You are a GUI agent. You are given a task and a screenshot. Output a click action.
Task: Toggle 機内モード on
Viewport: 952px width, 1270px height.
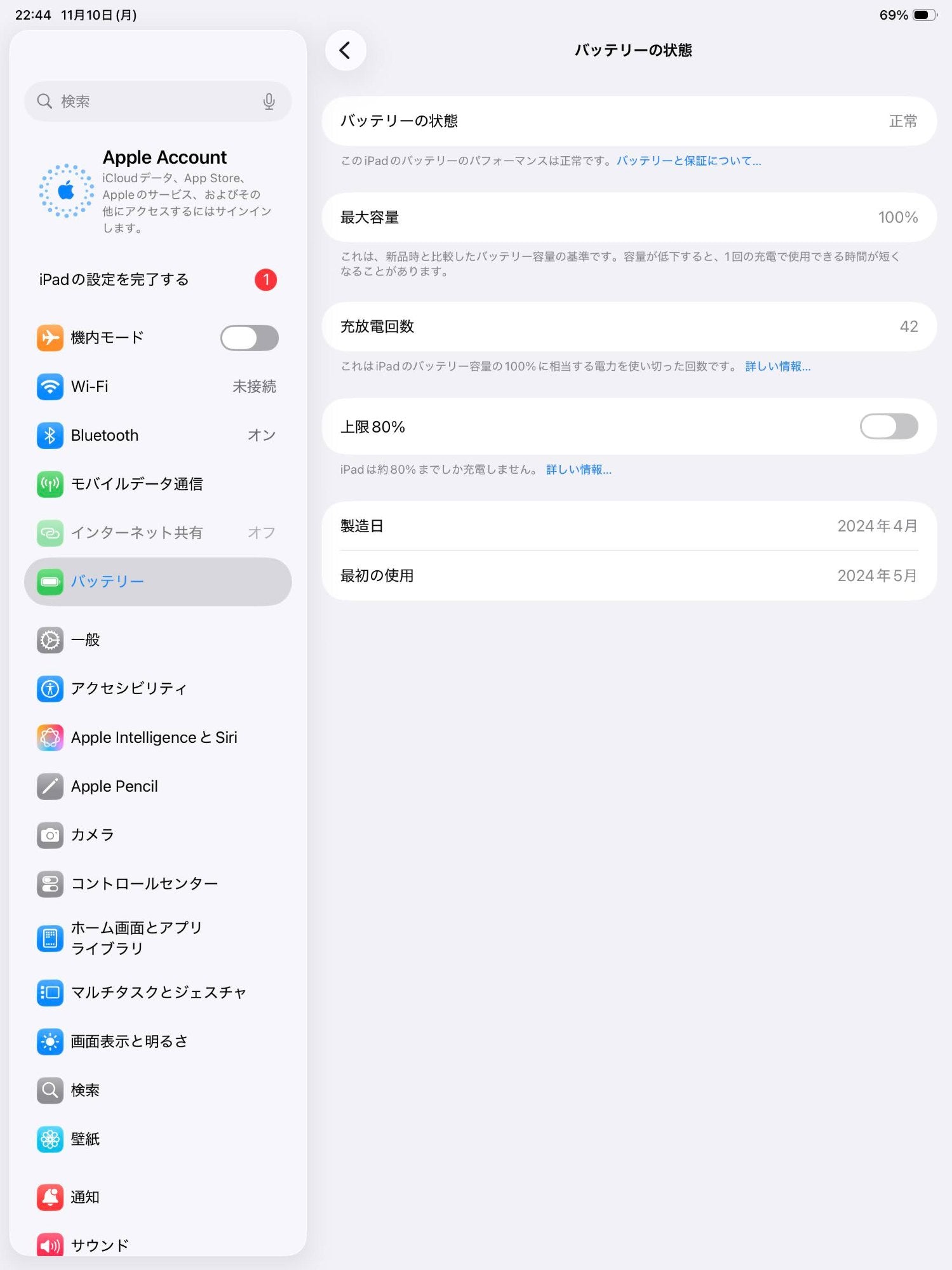click(x=249, y=338)
